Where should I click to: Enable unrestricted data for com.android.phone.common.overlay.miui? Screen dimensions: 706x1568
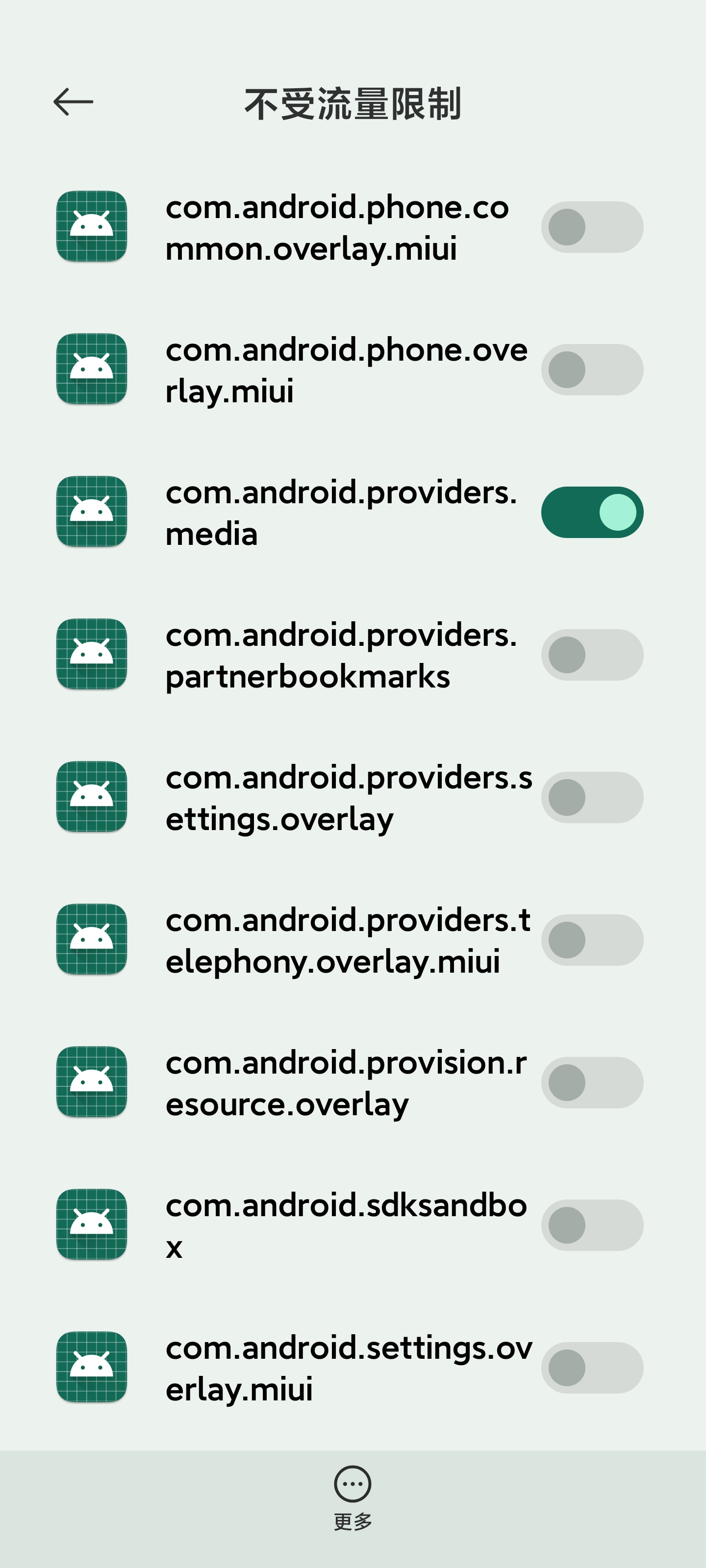pyautogui.click(x=591, y=227)
